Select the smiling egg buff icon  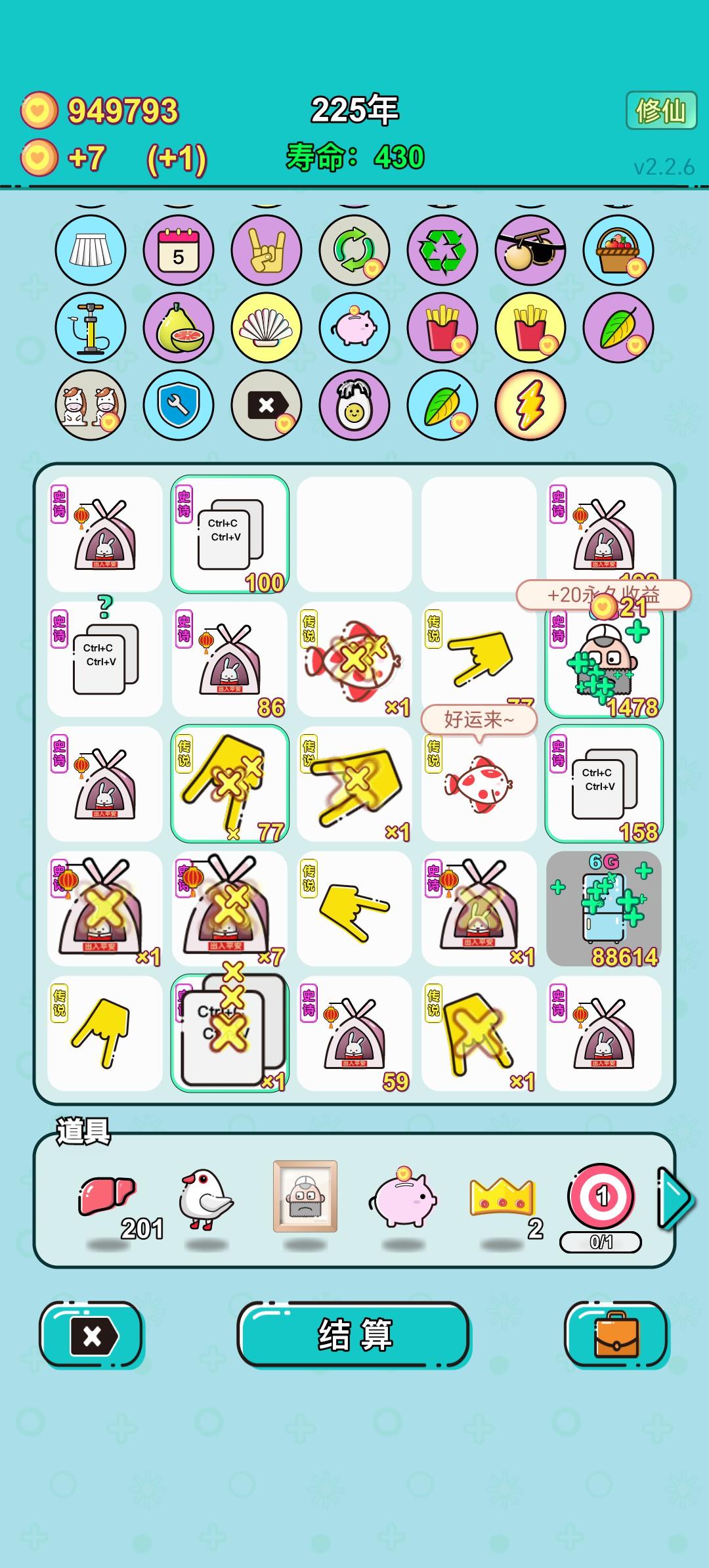tap(354, 405)
